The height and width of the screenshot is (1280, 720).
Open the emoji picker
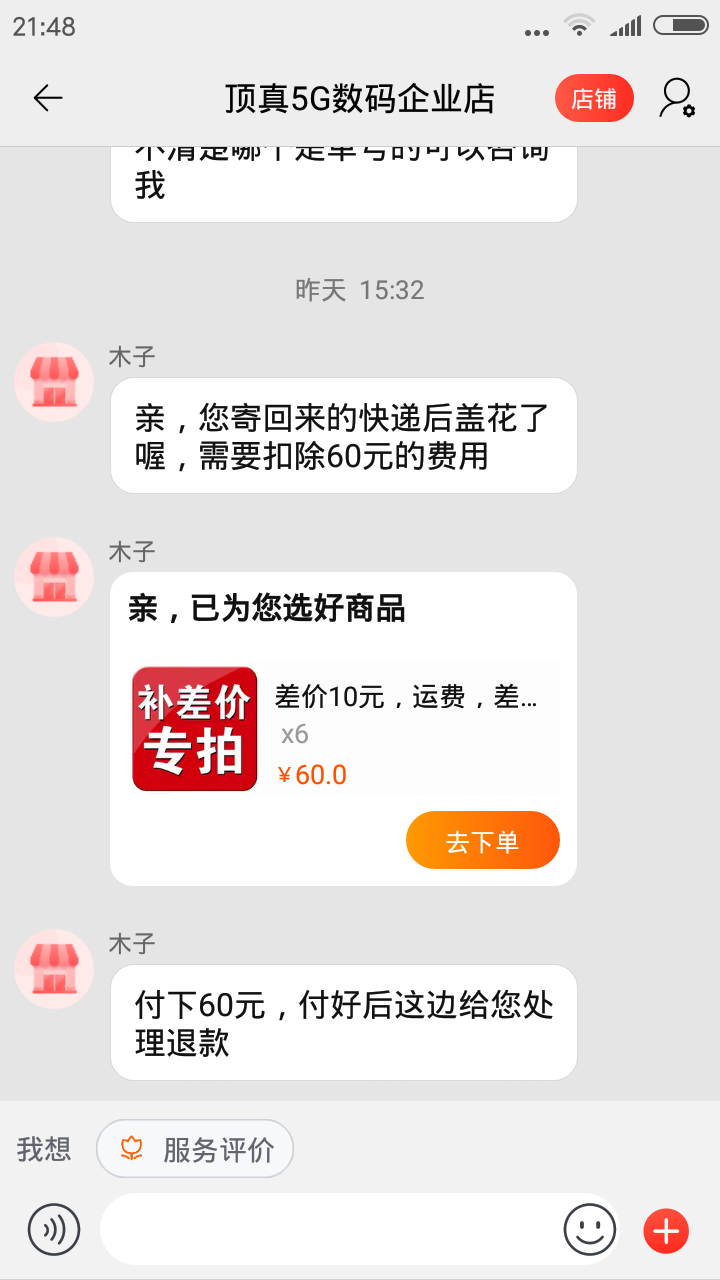[x=590, y=1229]
